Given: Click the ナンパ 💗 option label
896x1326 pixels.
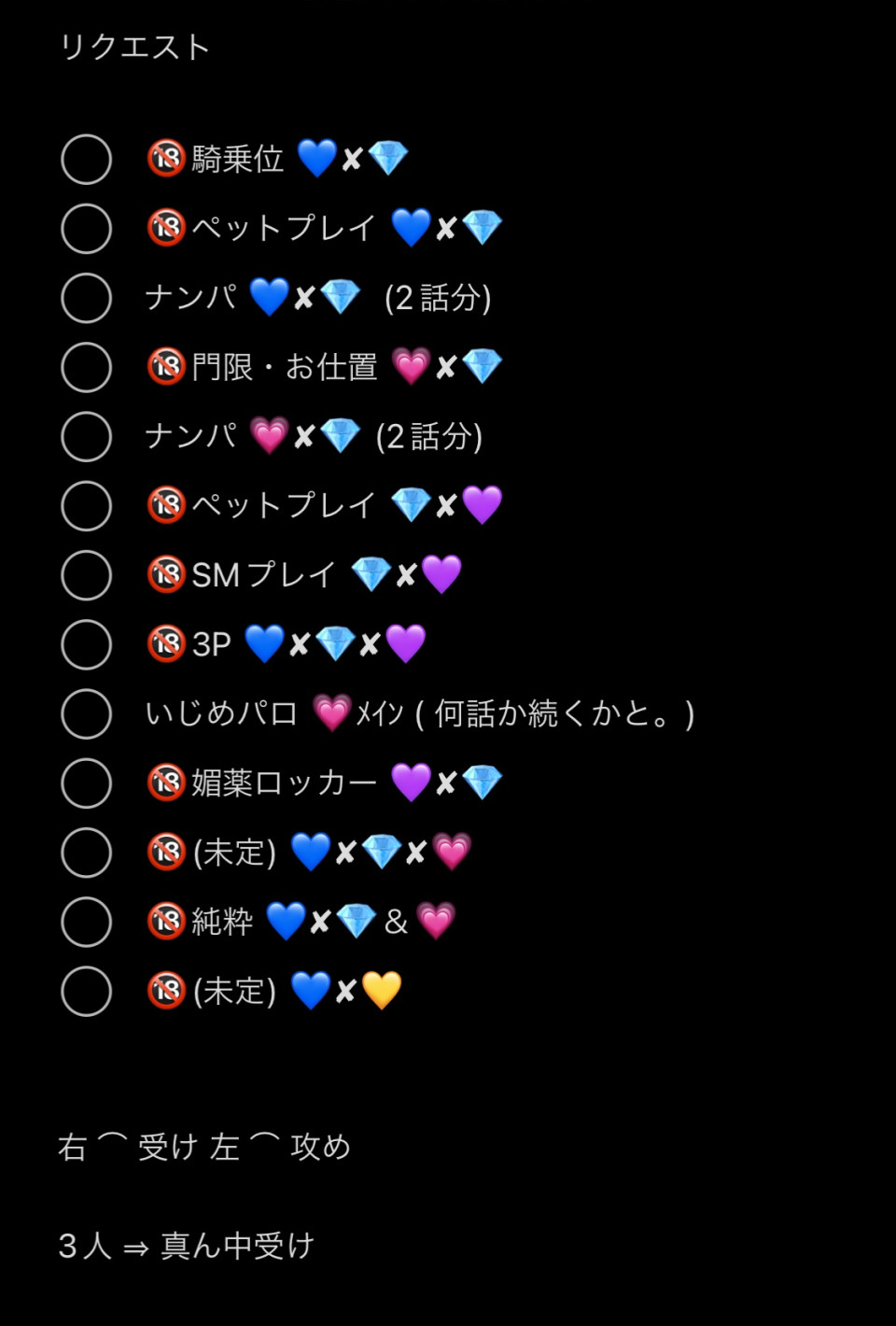Looking at the screenshot, I should click(x=191, y=434).
